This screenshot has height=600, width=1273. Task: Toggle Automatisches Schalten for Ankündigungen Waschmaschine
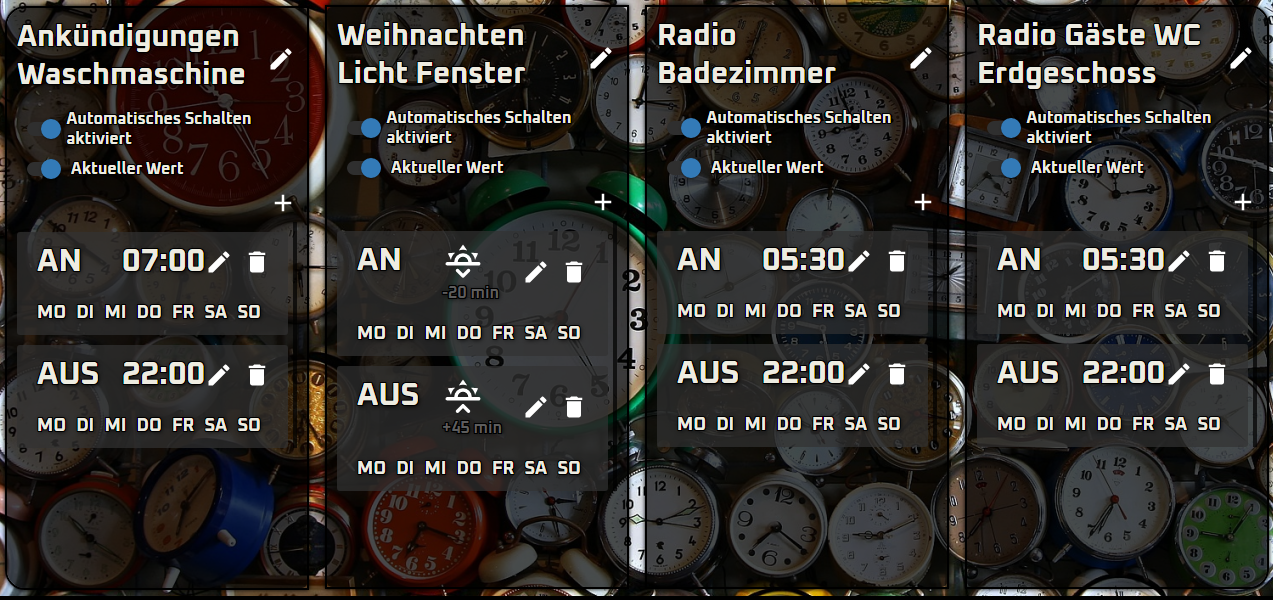46,128
